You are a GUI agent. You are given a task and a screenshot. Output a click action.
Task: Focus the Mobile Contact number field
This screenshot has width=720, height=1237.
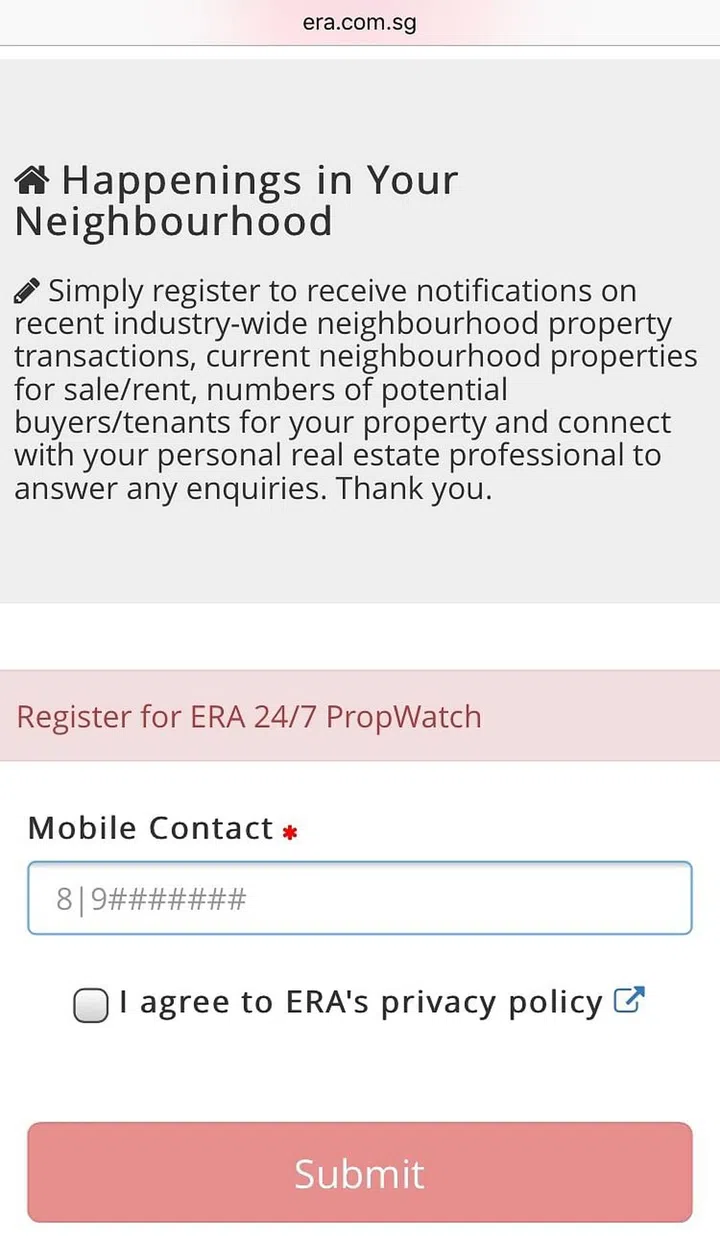click(x=359, y=898)
